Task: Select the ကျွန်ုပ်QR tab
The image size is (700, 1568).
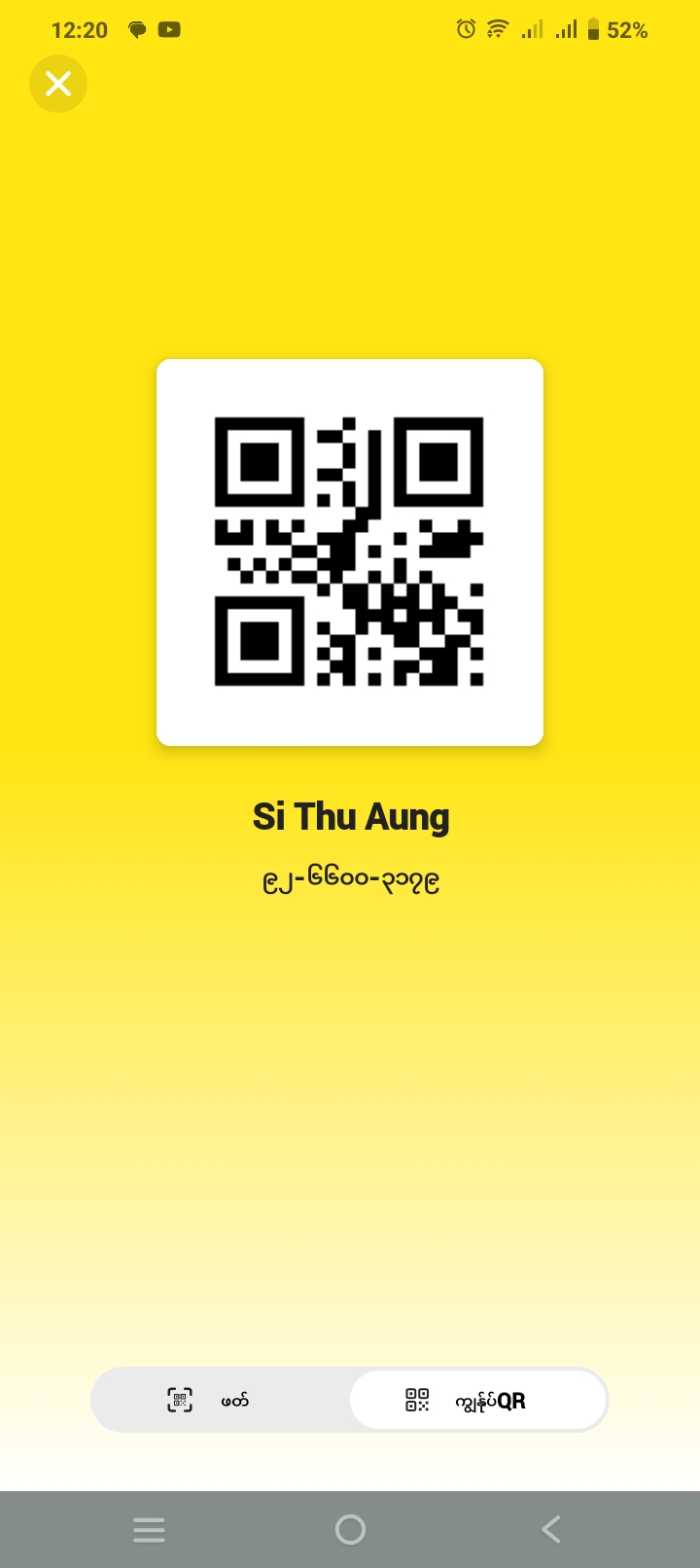Action: (477, 1401)
